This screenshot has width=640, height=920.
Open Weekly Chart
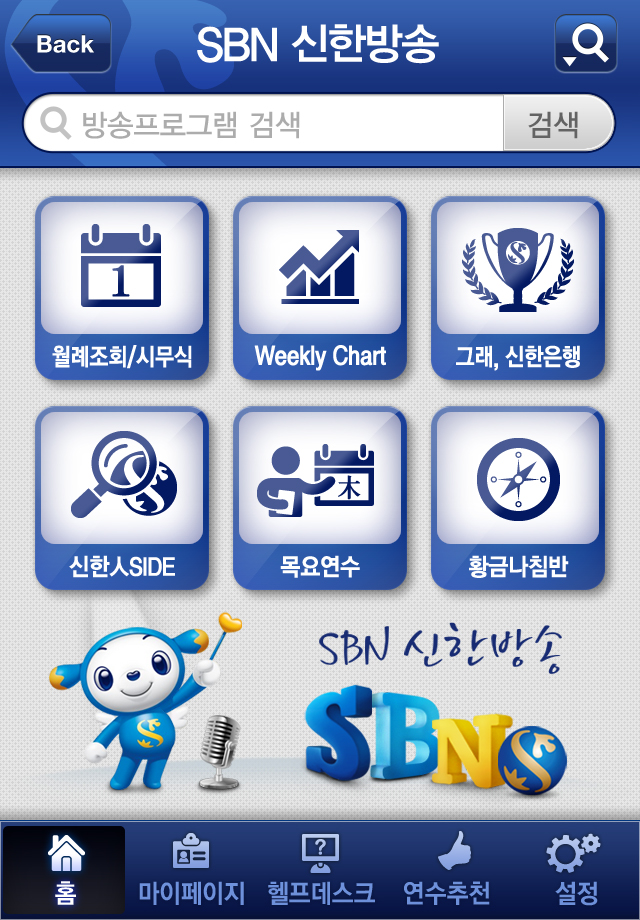click(x=320, y=288)
